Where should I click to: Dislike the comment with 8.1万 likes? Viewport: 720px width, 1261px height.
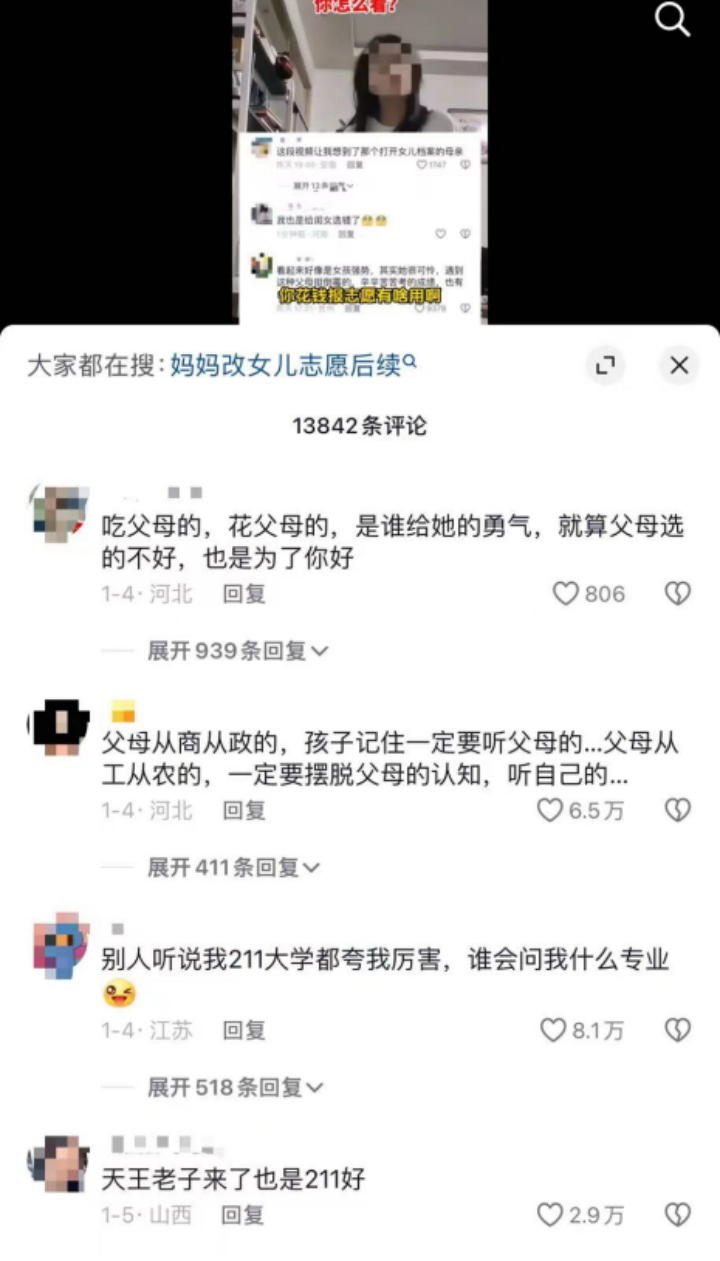pos(678,1030)
